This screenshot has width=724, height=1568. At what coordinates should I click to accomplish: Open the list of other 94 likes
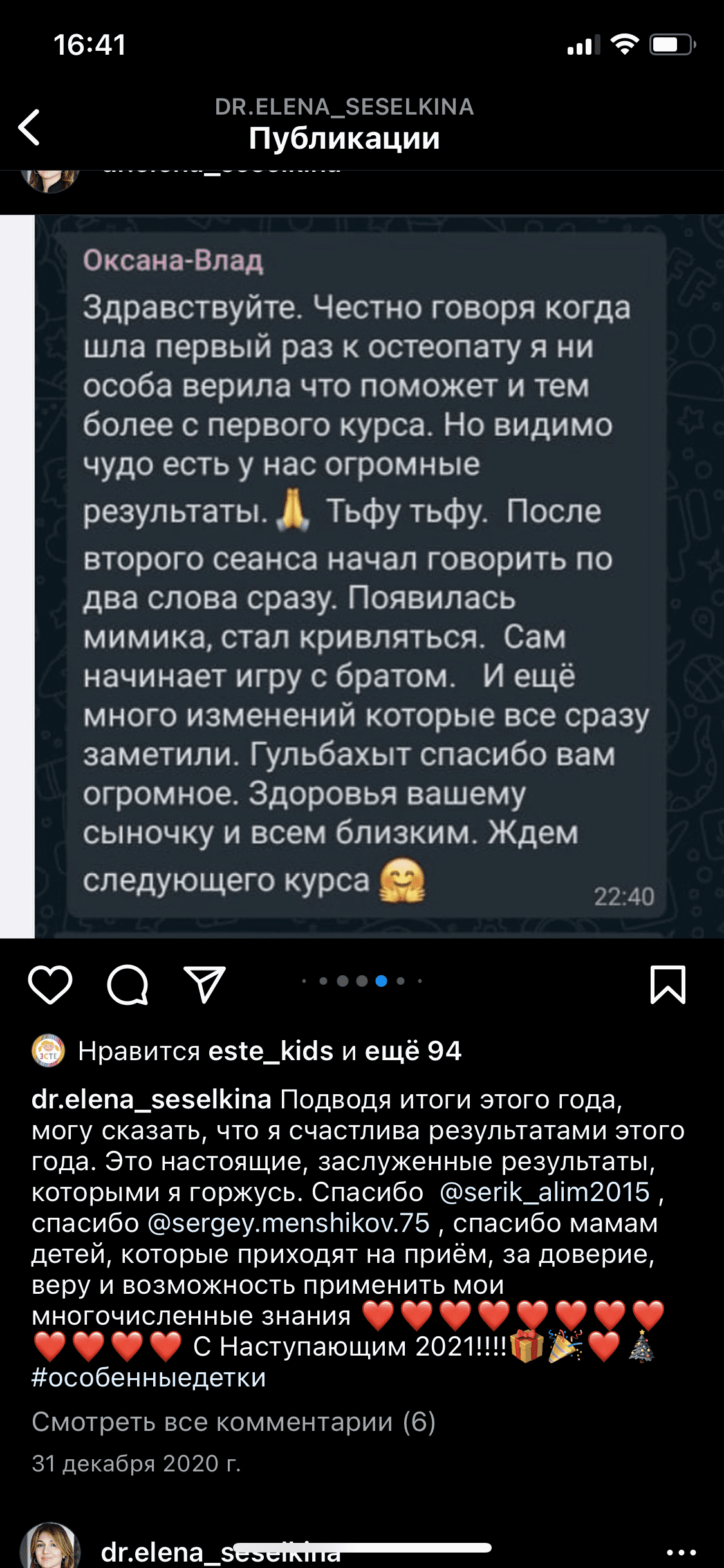(x=413, y=1051)
